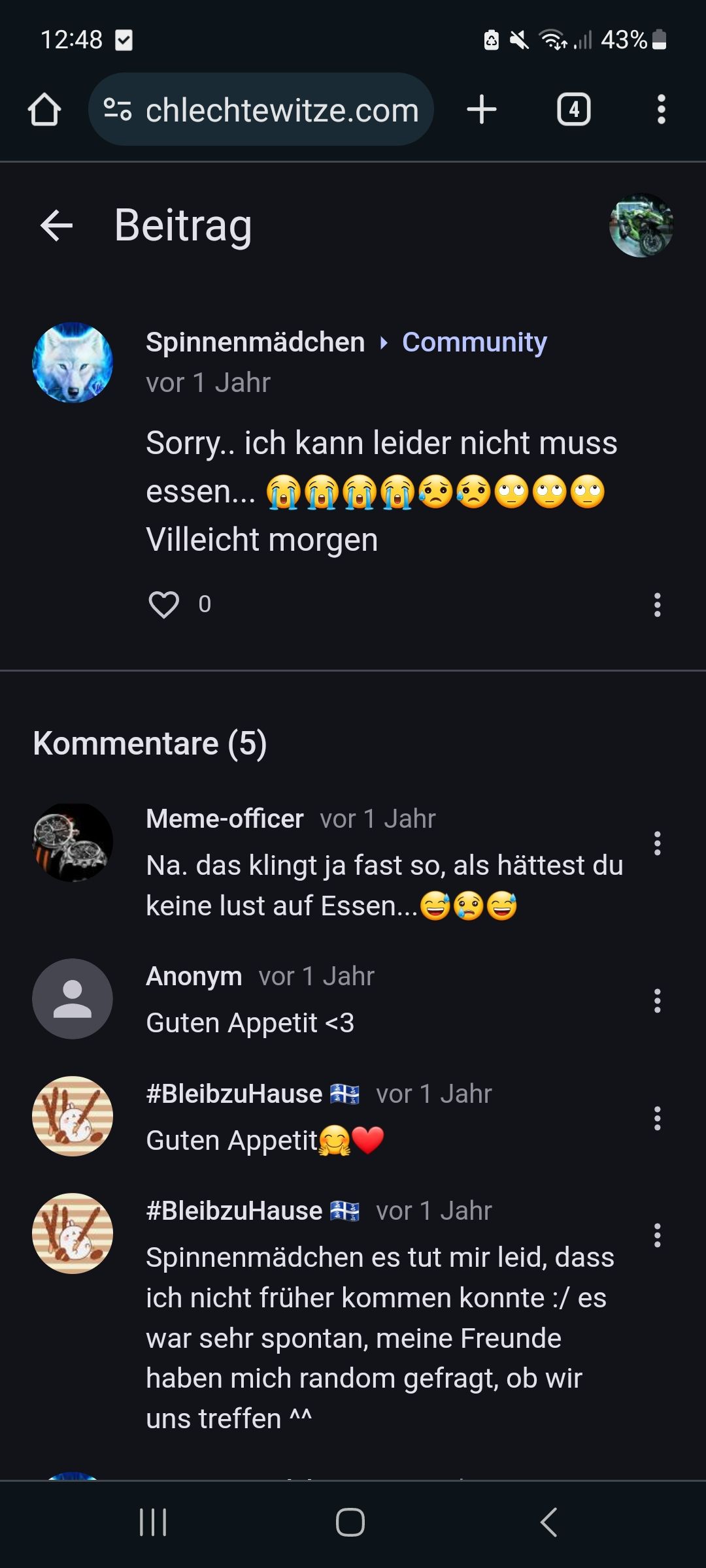Open the recent apps overview
This screenshot has width=706, height=1568.
154,1522
